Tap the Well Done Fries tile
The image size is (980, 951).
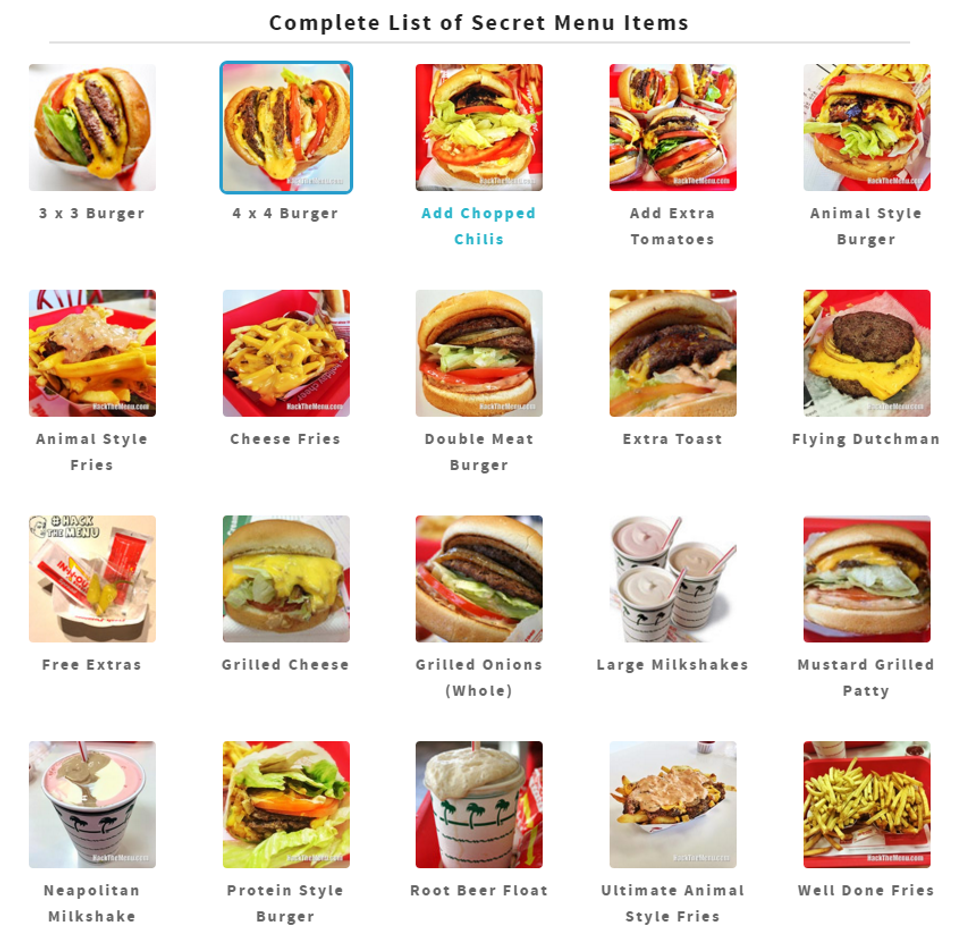866,804
